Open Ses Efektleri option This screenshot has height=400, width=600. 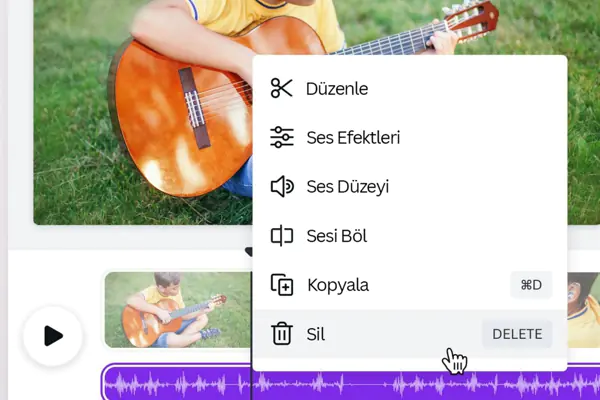pos(352,138)
